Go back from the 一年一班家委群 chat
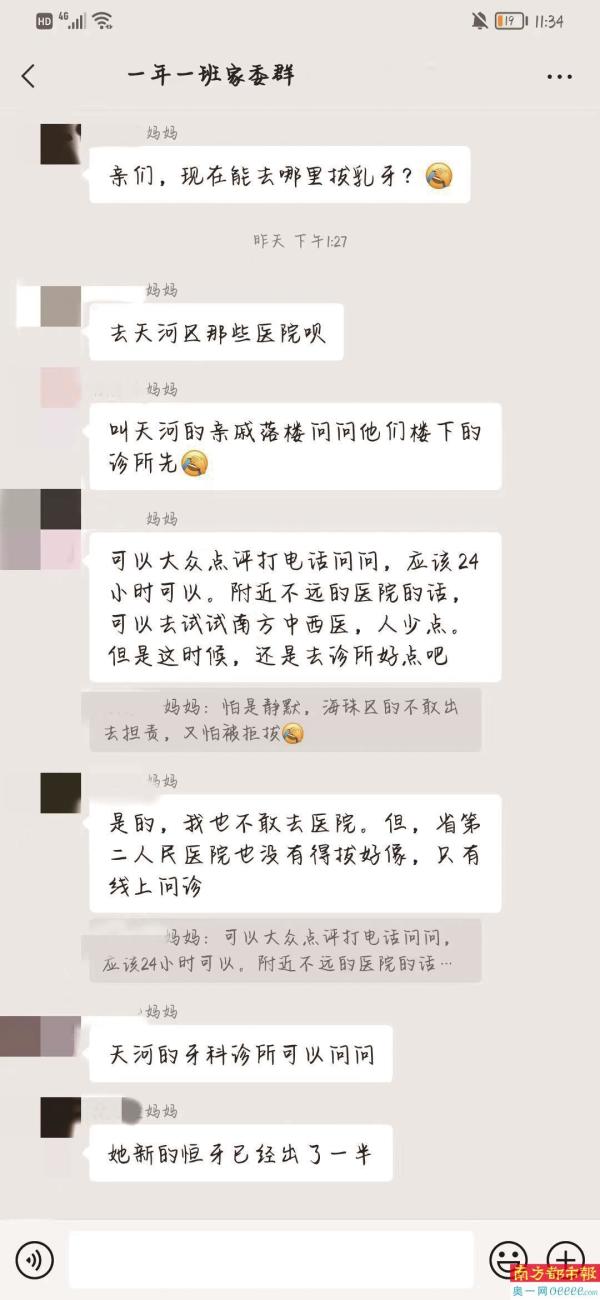Screen dimensions: 600x1300 tap(28, 76)
